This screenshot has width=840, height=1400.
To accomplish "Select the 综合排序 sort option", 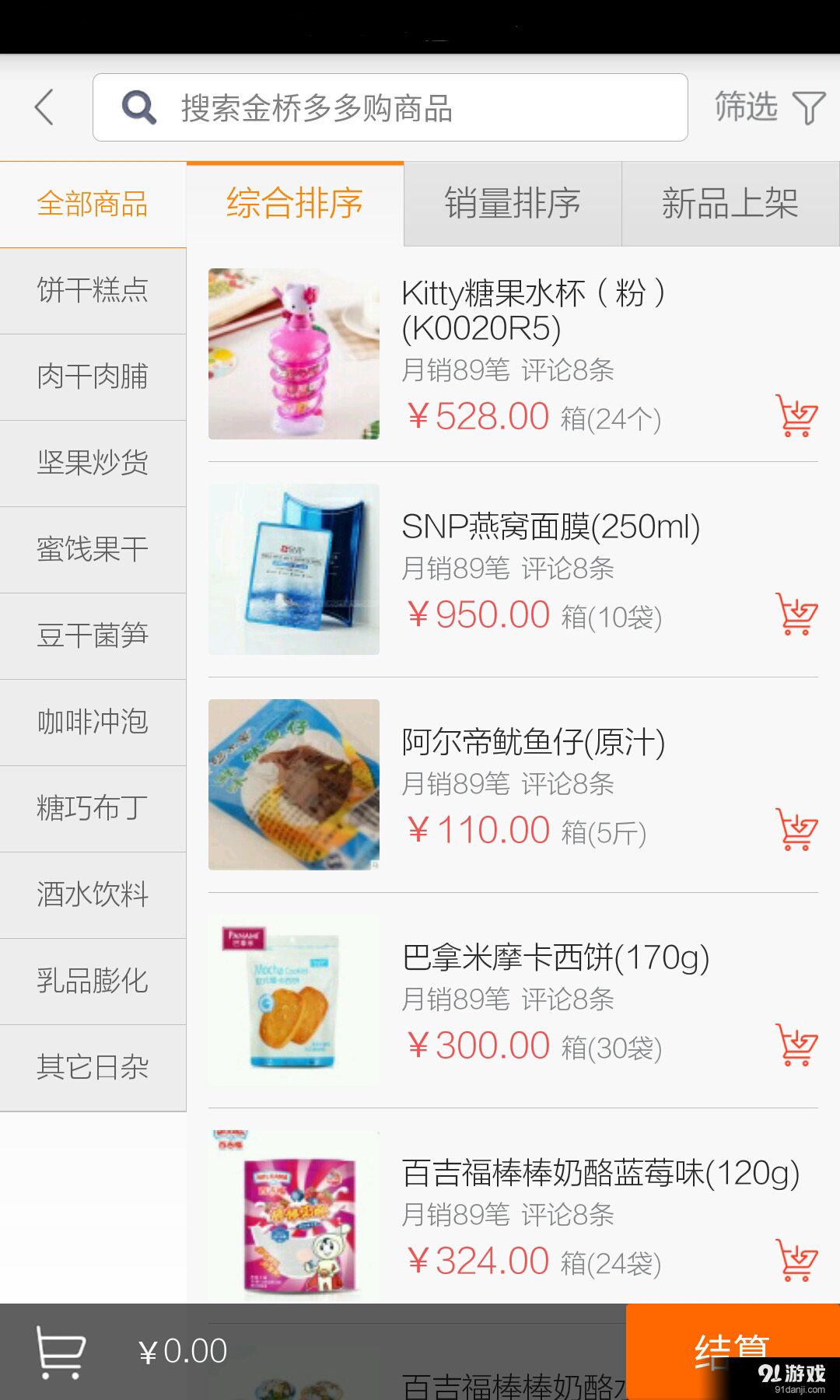I will click(x=294, y=204).
